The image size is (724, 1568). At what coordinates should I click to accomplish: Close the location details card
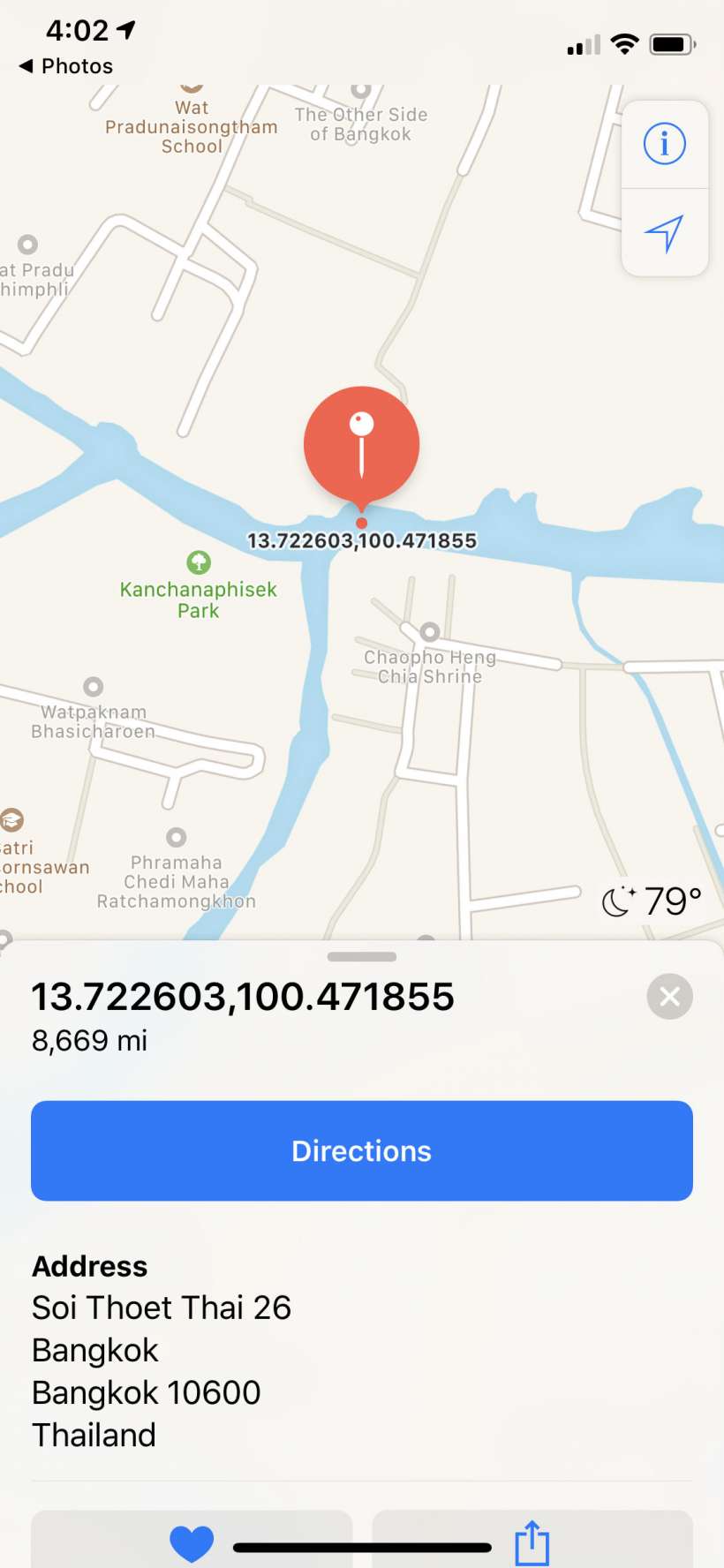click(669, 997)
